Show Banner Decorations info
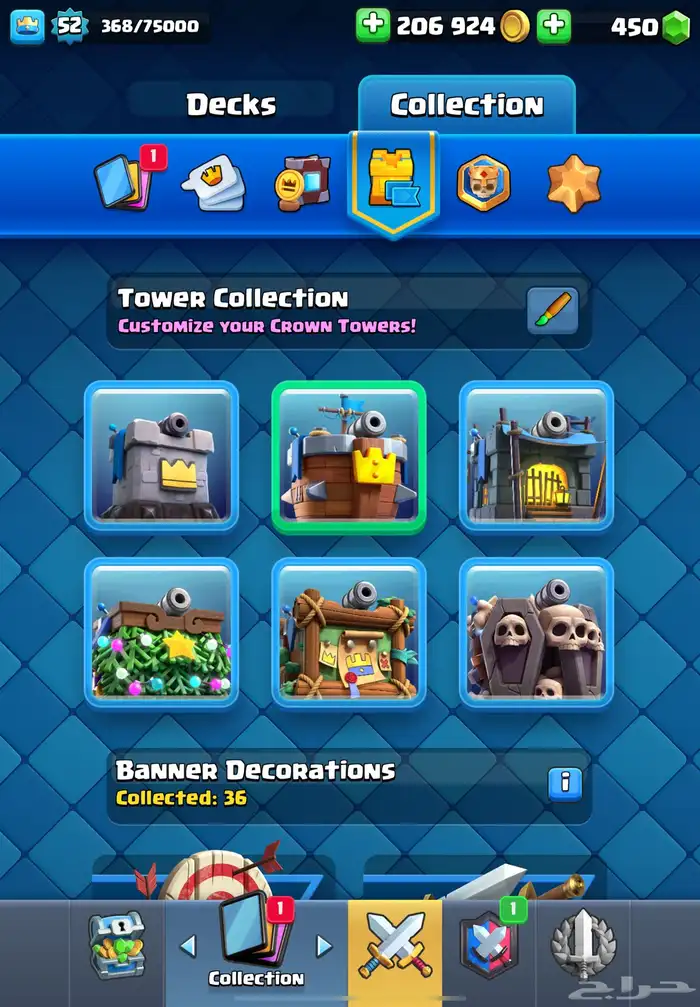Viewport: 700px width, 1007px height. (565, 783)
